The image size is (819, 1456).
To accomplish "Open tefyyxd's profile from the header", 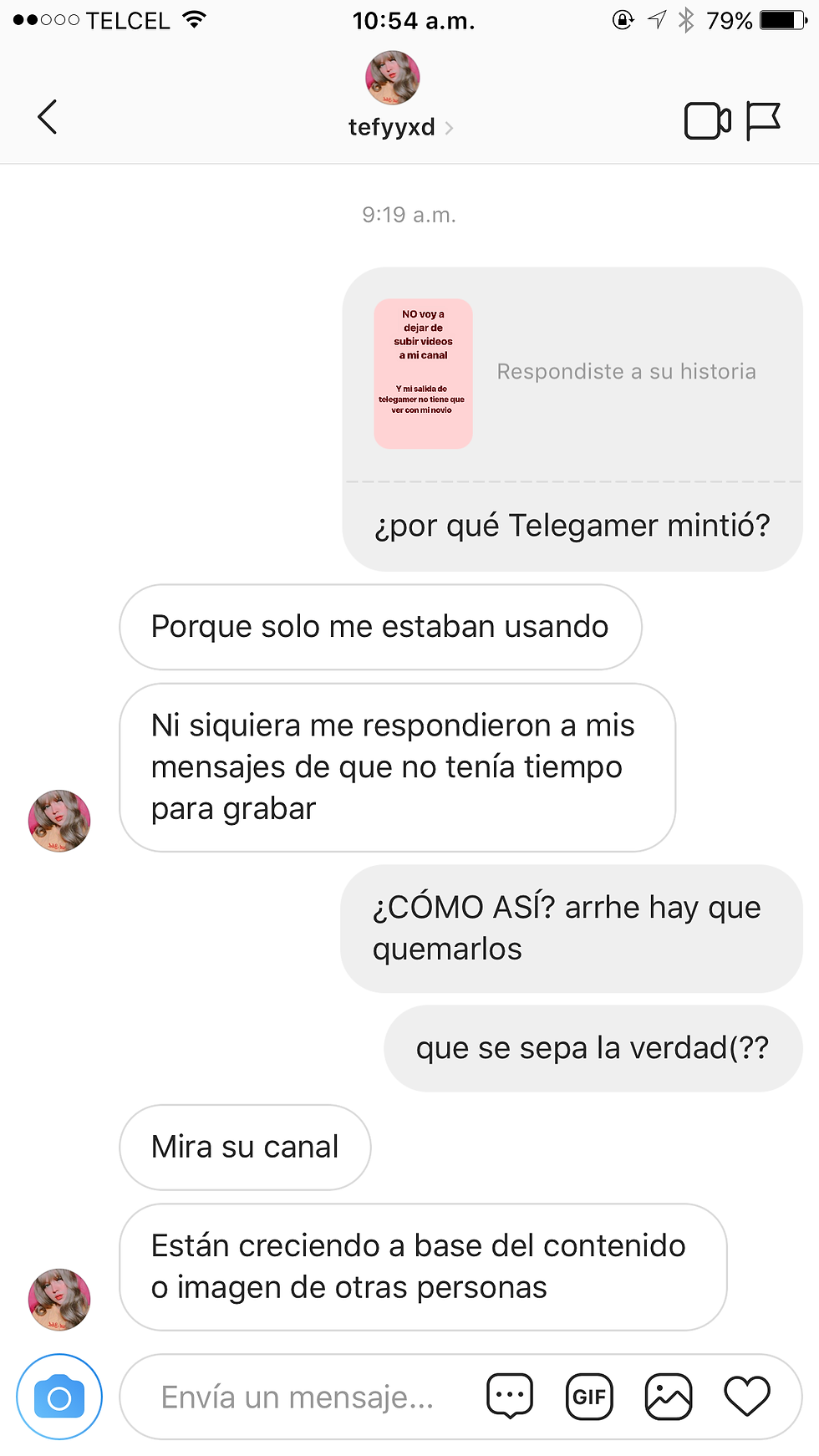I will pos(393,127).
